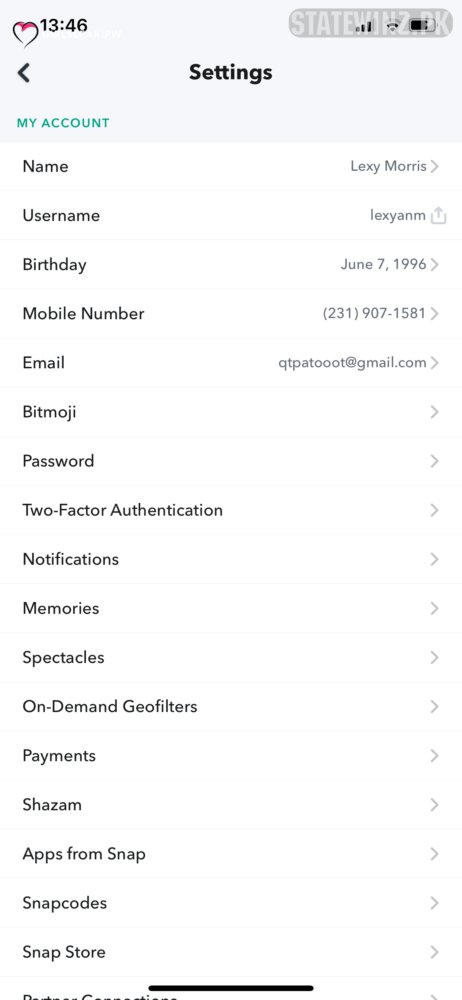462x1000 pixels.
Task: Open the Password row
Action: point(231,461)
